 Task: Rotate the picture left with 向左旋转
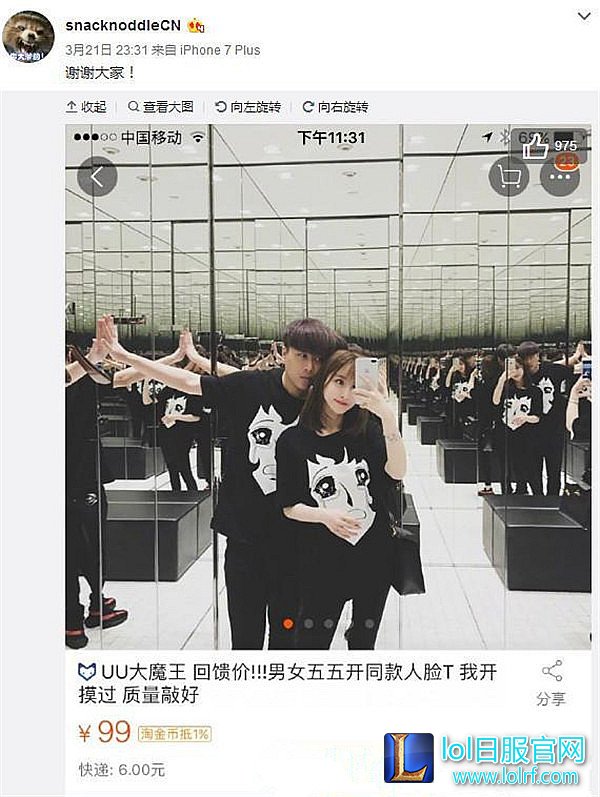[247, 106]
